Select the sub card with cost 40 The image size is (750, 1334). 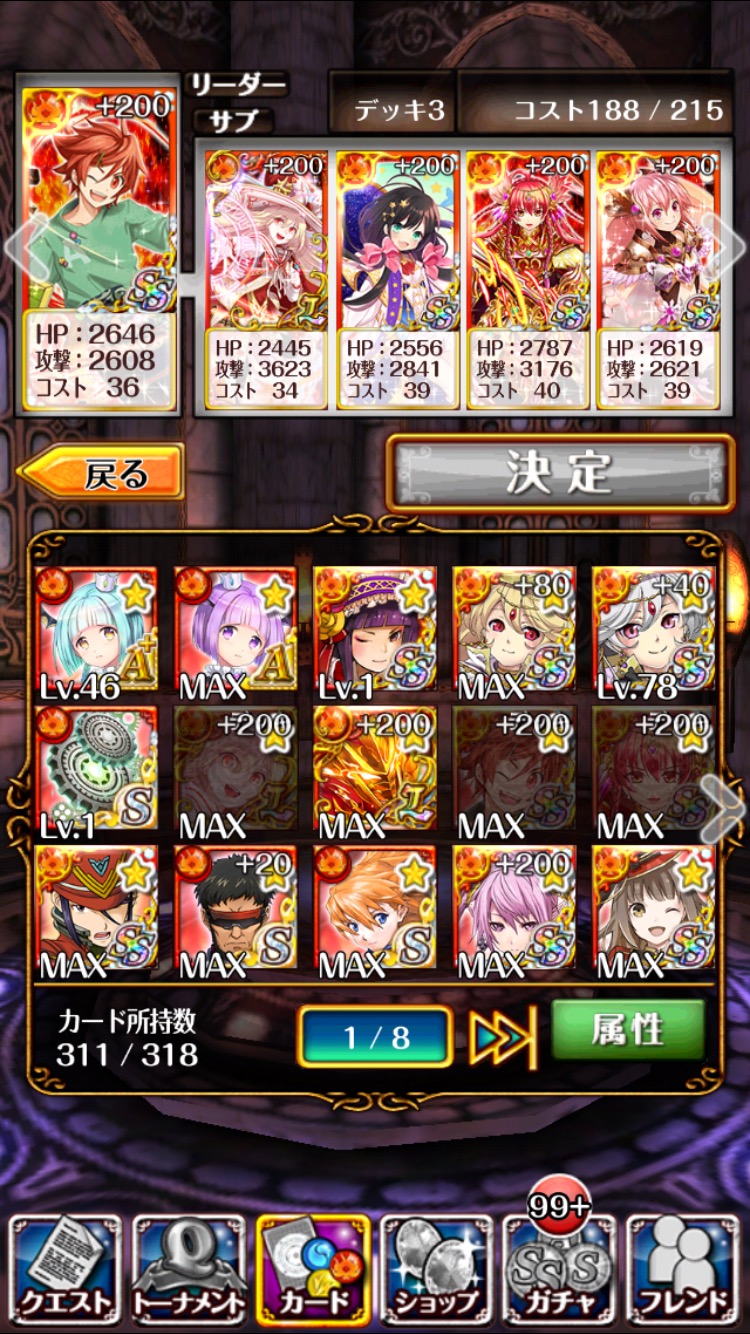click(x=527, y=279)
